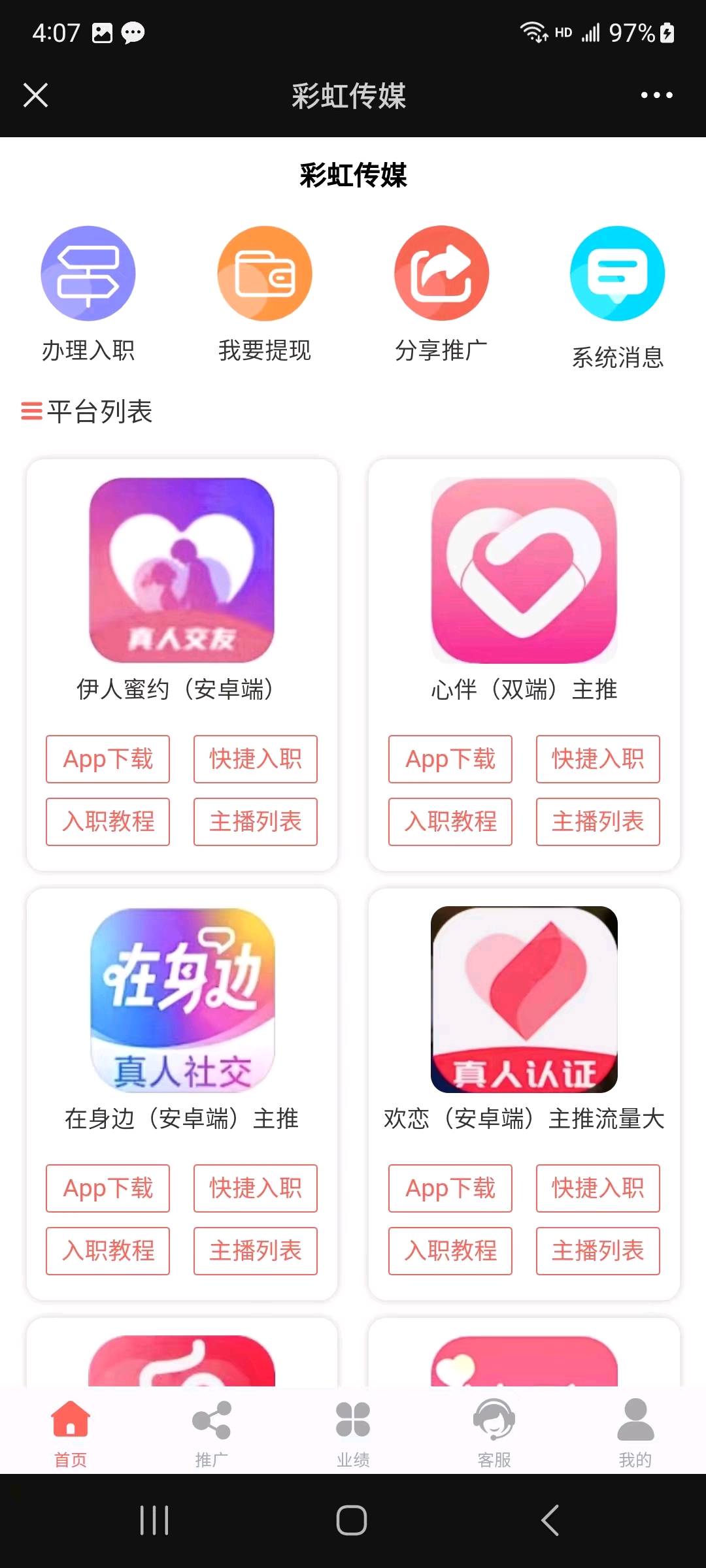Open the three-dot overflow menu
This screenshot has width=706, height=1568.
[x=656, y=95]
